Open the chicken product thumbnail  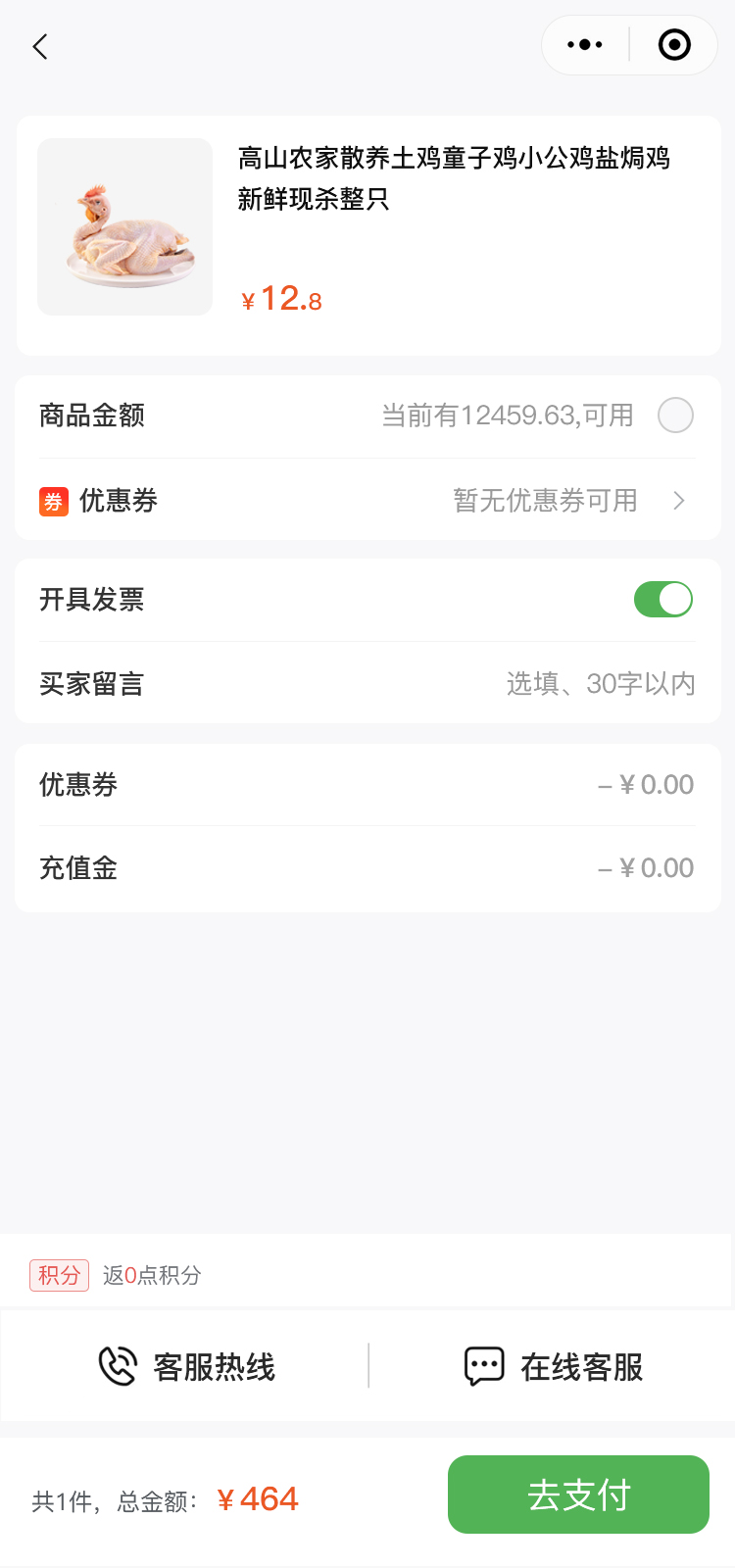click(x=125, y=227)
